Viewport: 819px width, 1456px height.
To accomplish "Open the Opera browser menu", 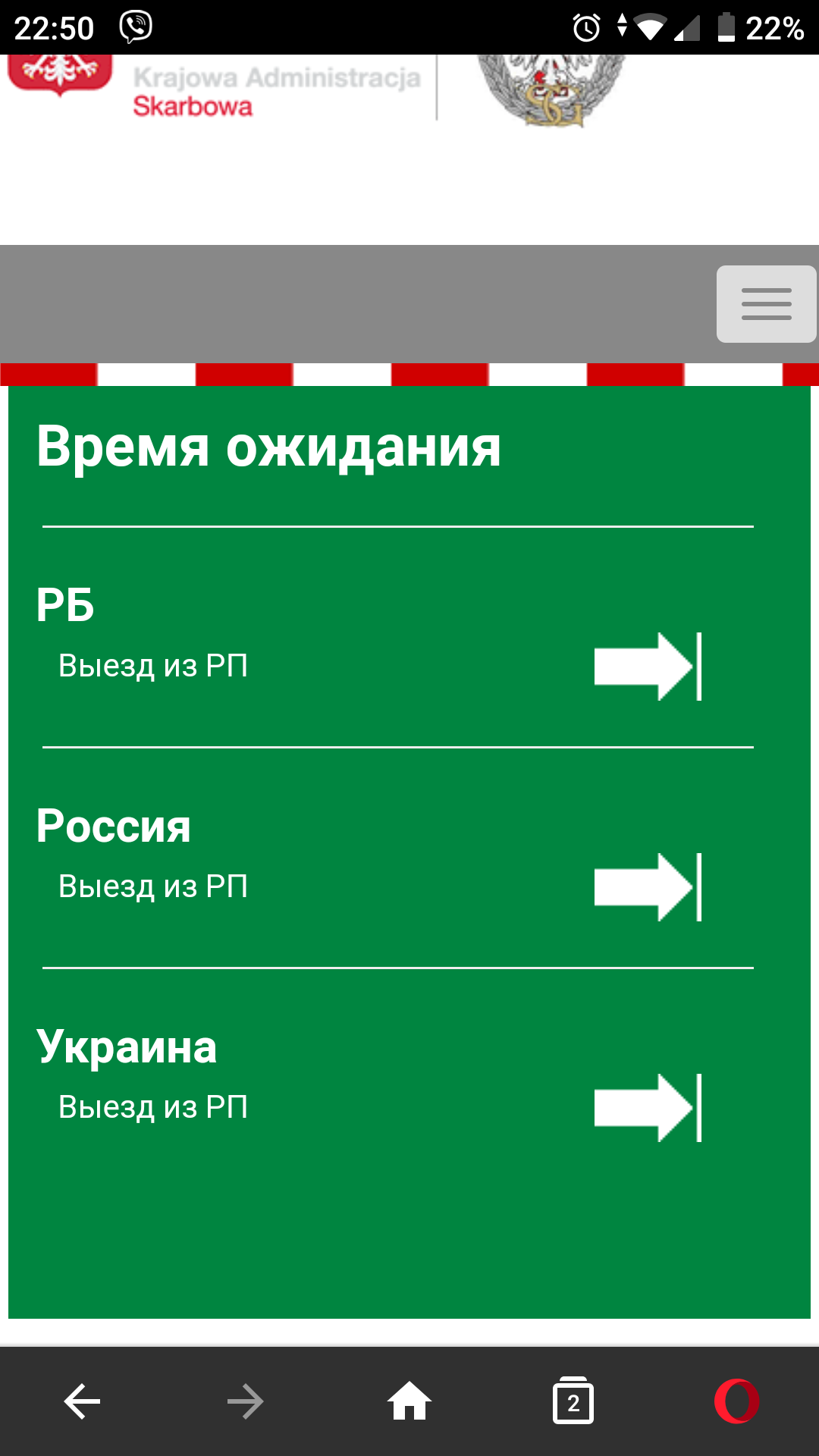I will click(736, 1401).
